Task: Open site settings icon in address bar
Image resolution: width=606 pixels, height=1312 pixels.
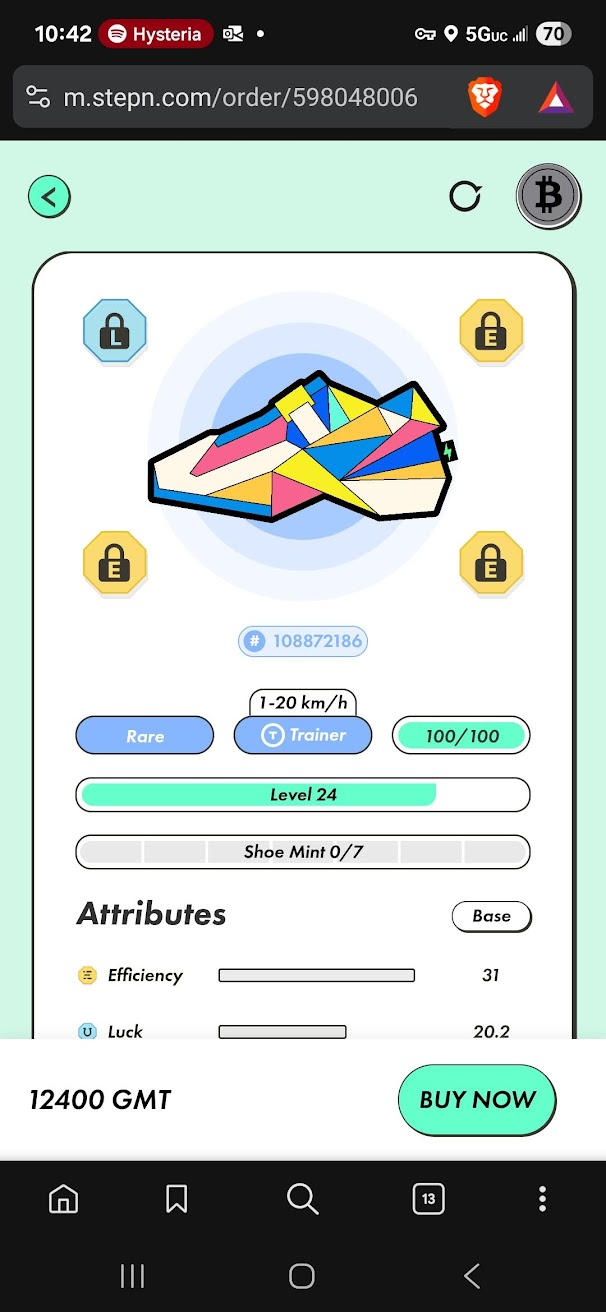Action: click(x=38, y=97)
